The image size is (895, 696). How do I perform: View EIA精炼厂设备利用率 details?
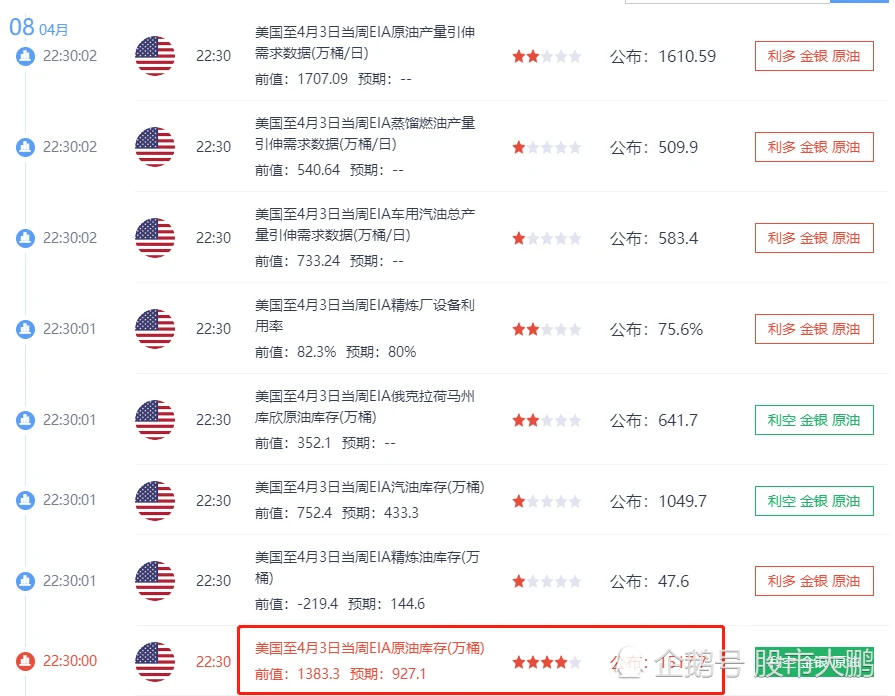tap(365, 316)
